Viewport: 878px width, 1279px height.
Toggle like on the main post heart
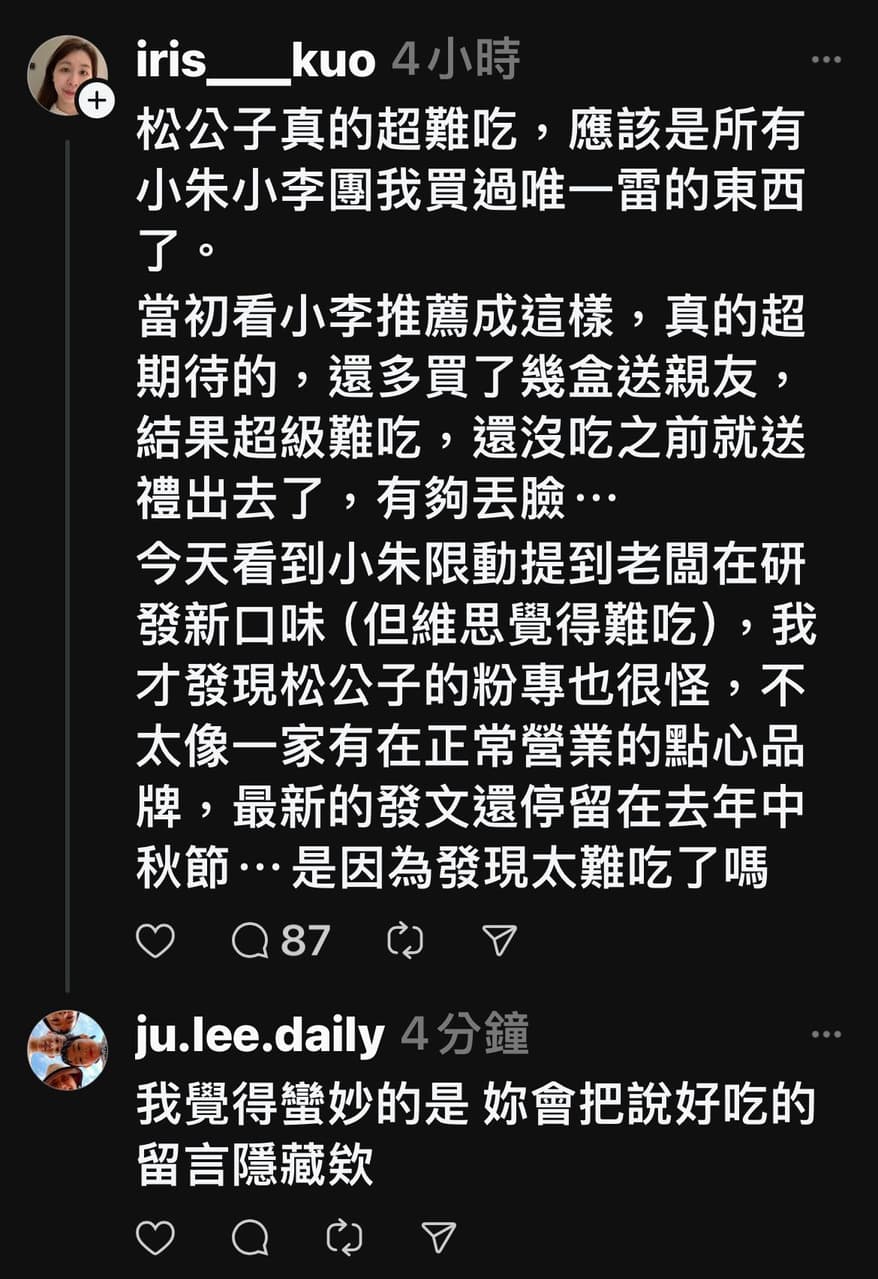coord(155,940)
